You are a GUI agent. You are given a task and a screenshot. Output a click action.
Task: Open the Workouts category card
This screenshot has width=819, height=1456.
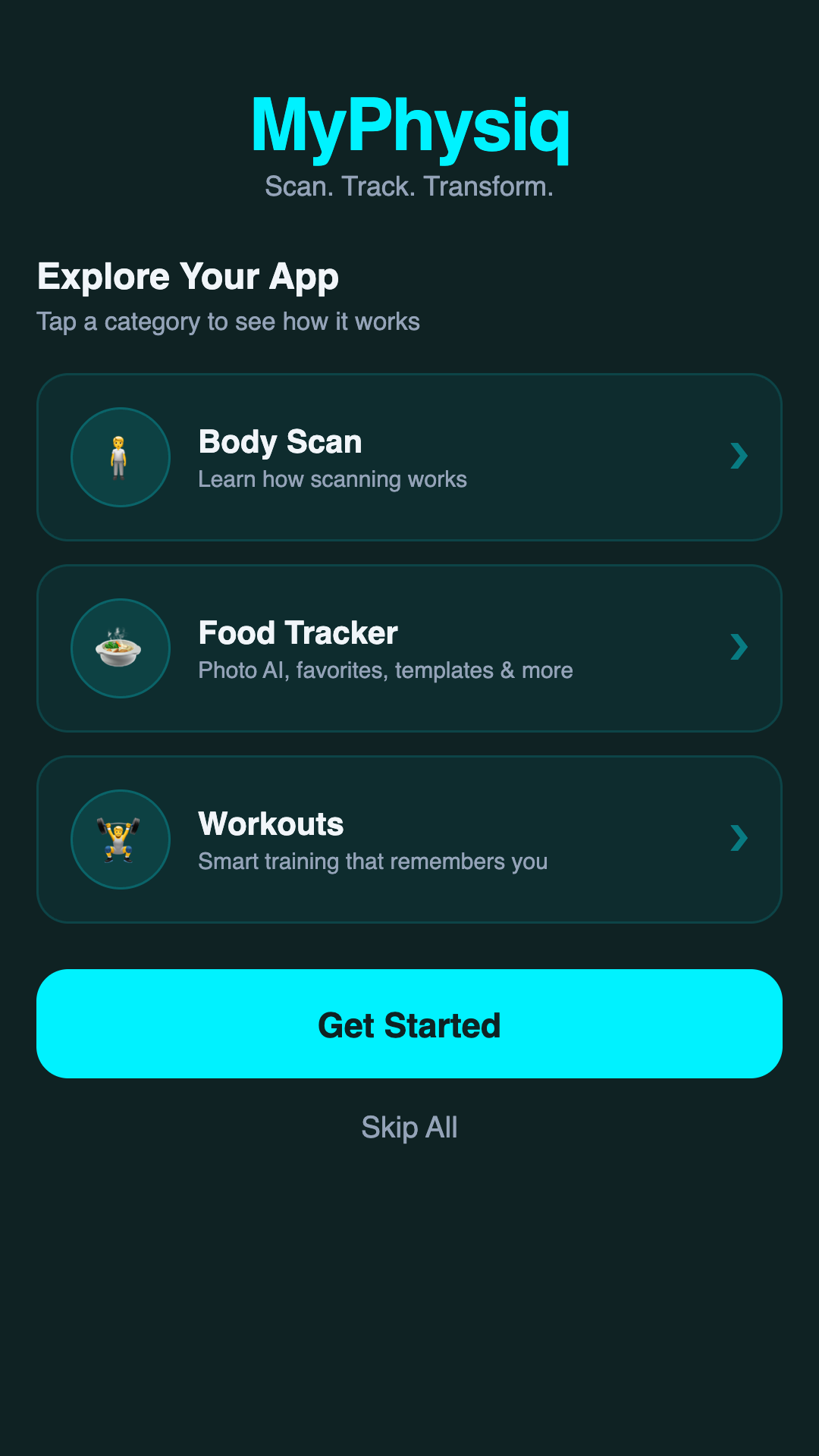(409, 838)
